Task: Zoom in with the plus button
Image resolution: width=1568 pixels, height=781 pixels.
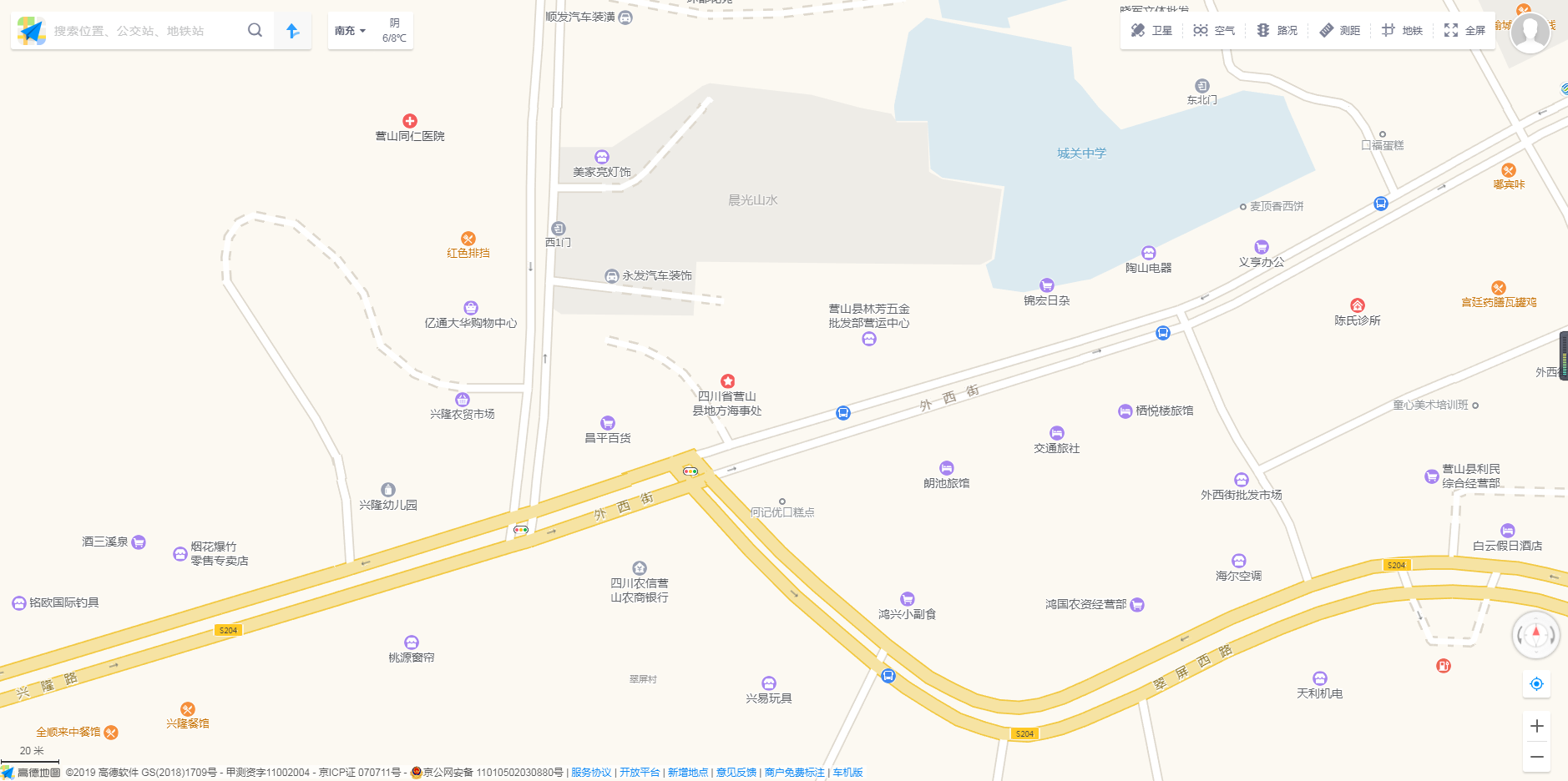Action: point(1536,726)
